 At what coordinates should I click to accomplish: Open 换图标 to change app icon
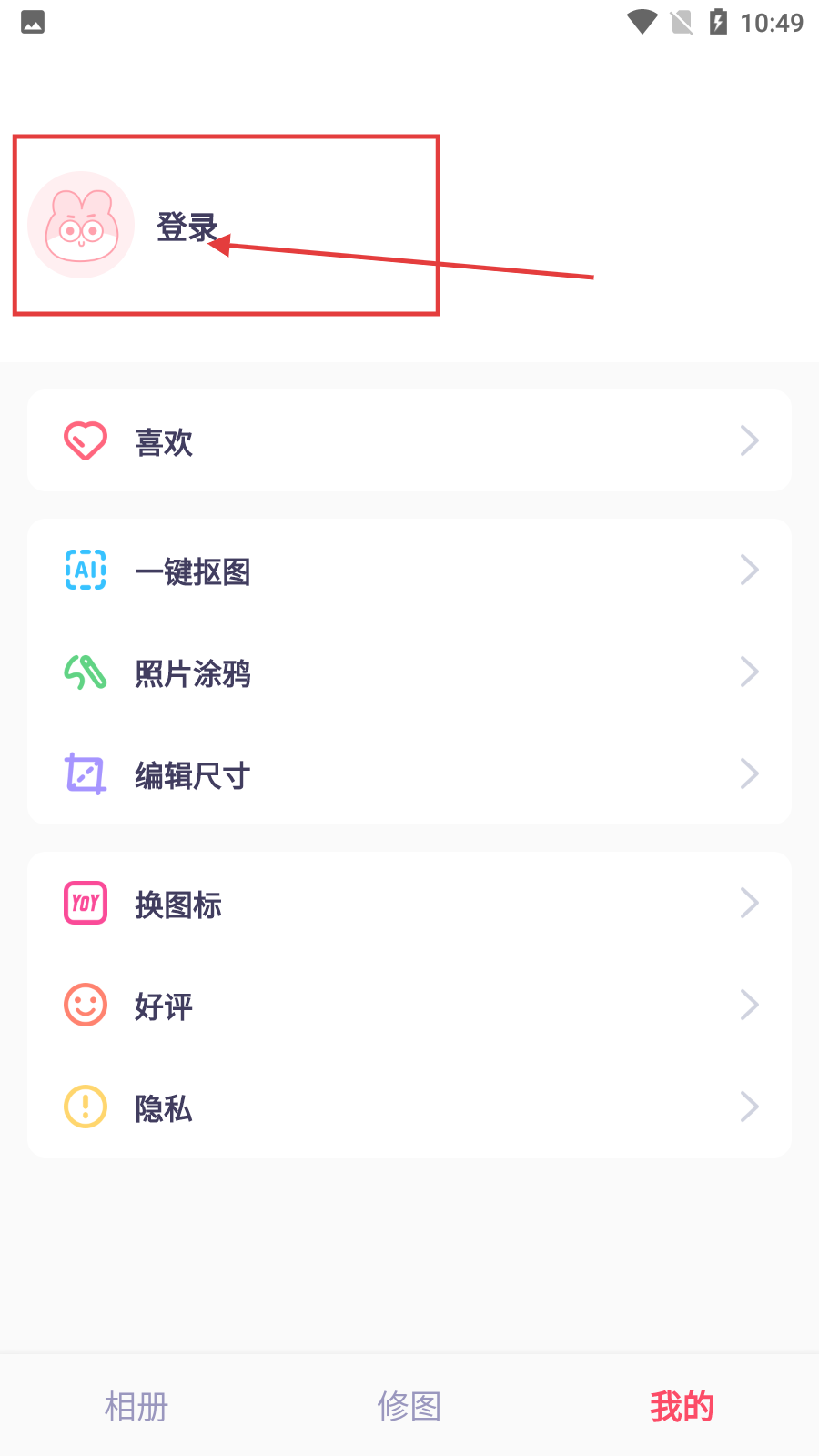tap(409, 904)
